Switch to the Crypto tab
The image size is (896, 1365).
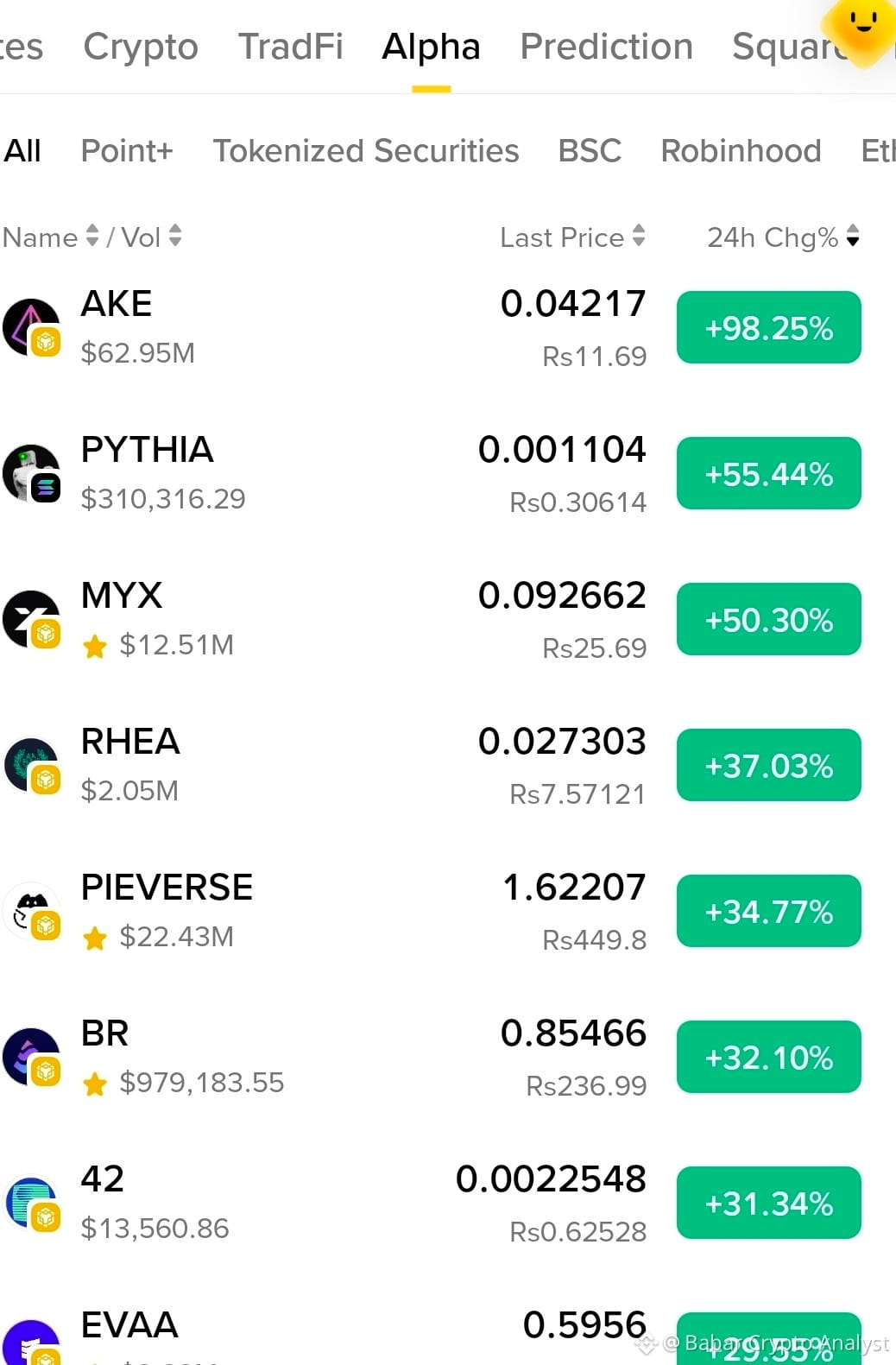pos(141,47)
